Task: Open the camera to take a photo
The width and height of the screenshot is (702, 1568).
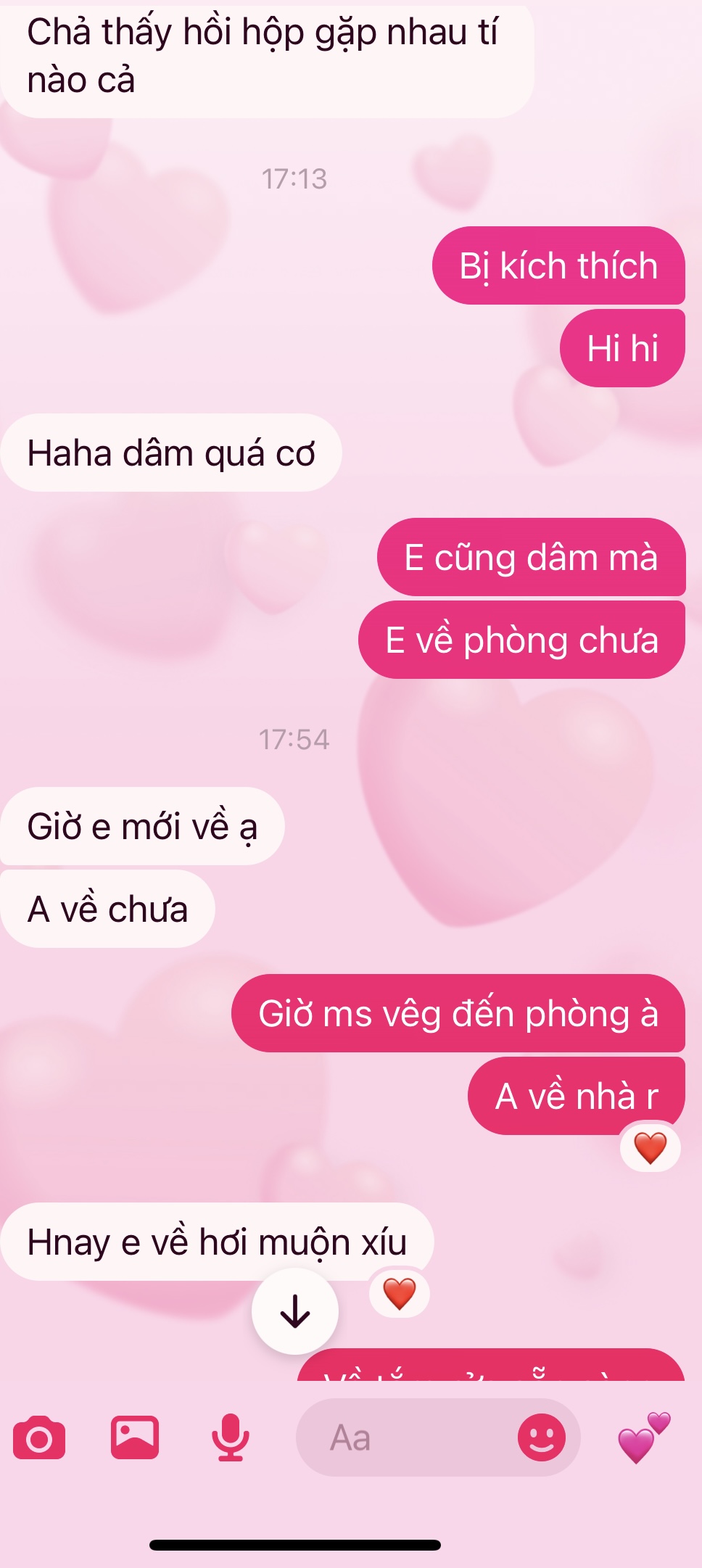Action: click(39, 1437)
